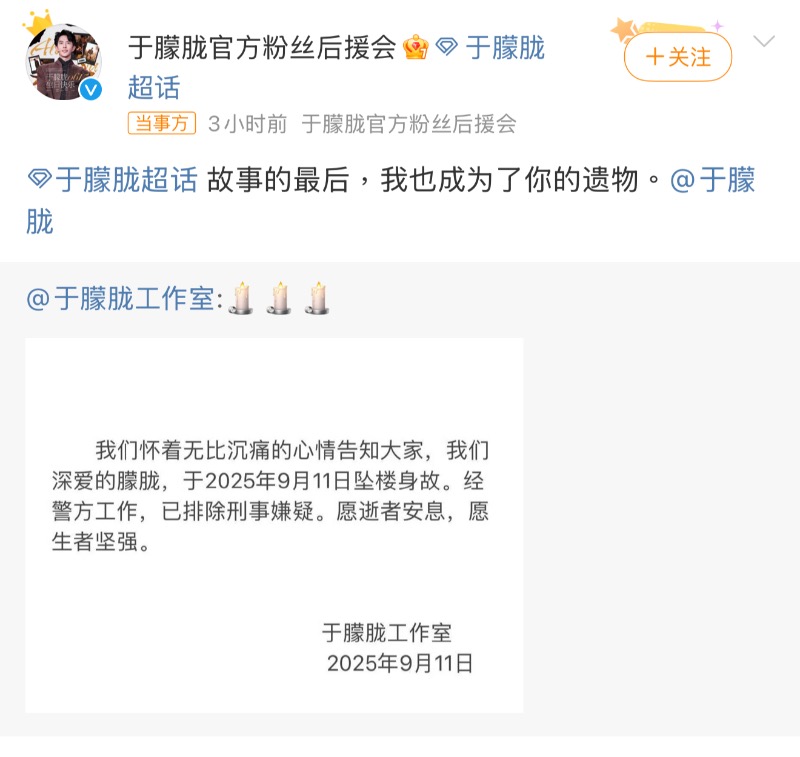
Task: Open 于朦胧超话 topic in post text
Action: (112, 180)
